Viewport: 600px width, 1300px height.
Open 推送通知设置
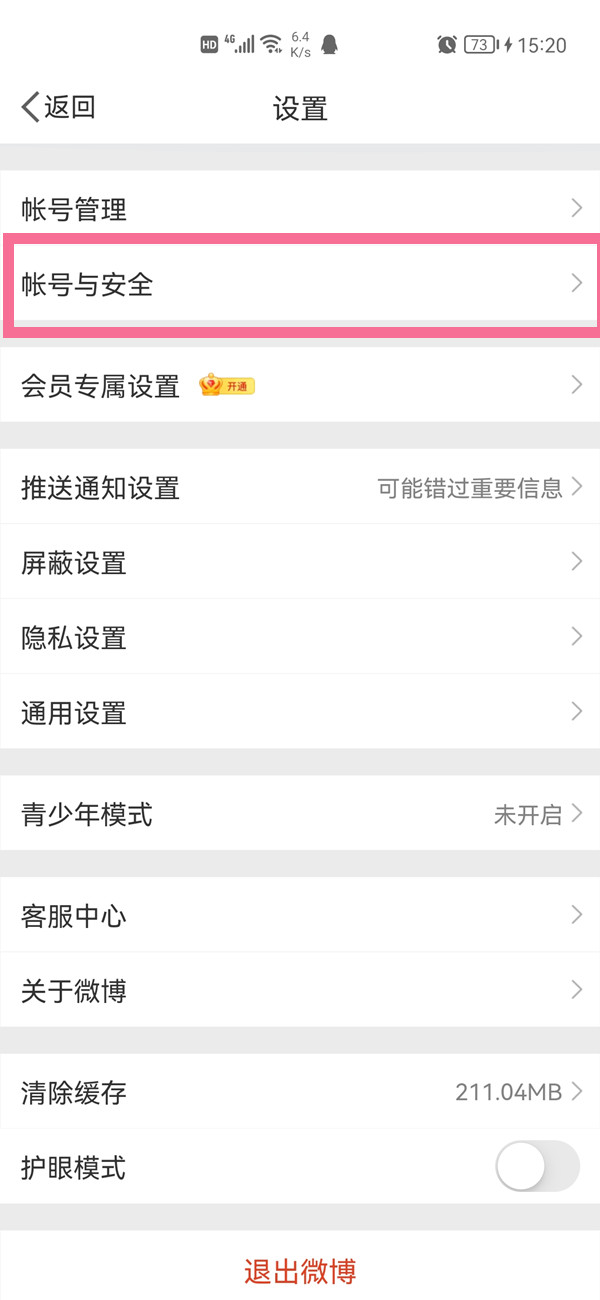pos(300,488)
